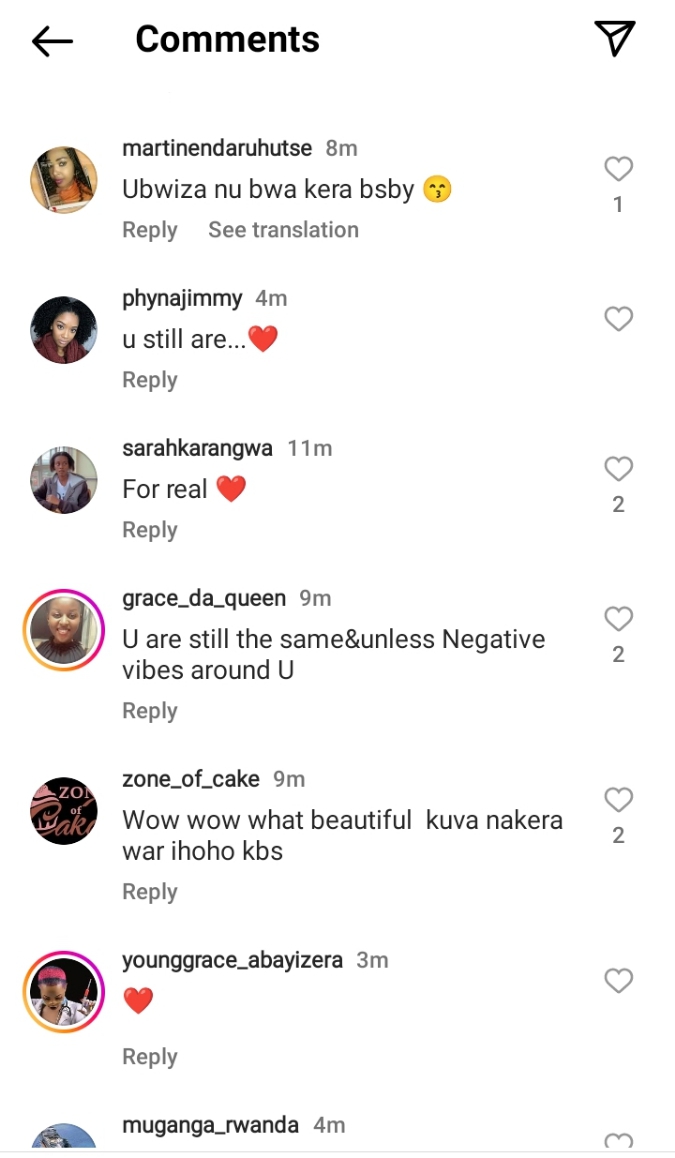Like martinendaruhutse's comment
The image size is (675, 1158).
[619, 169]
